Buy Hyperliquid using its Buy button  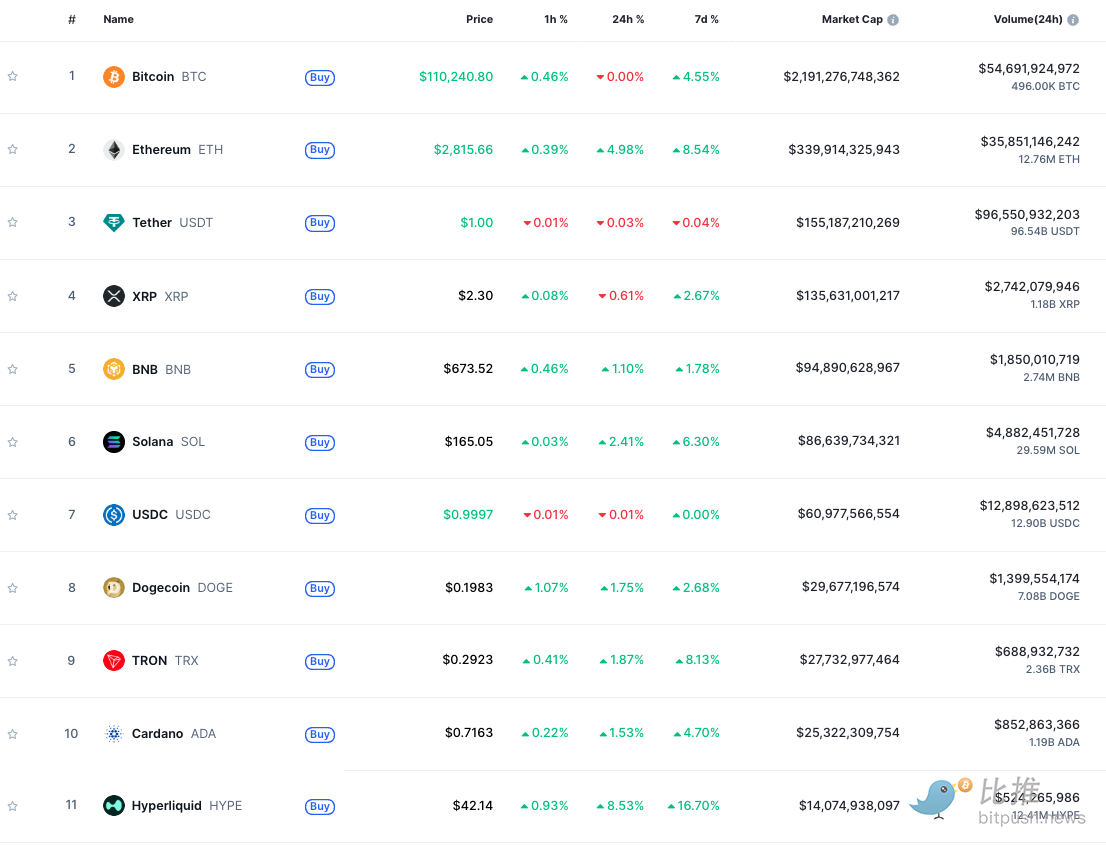pos(320,806)
